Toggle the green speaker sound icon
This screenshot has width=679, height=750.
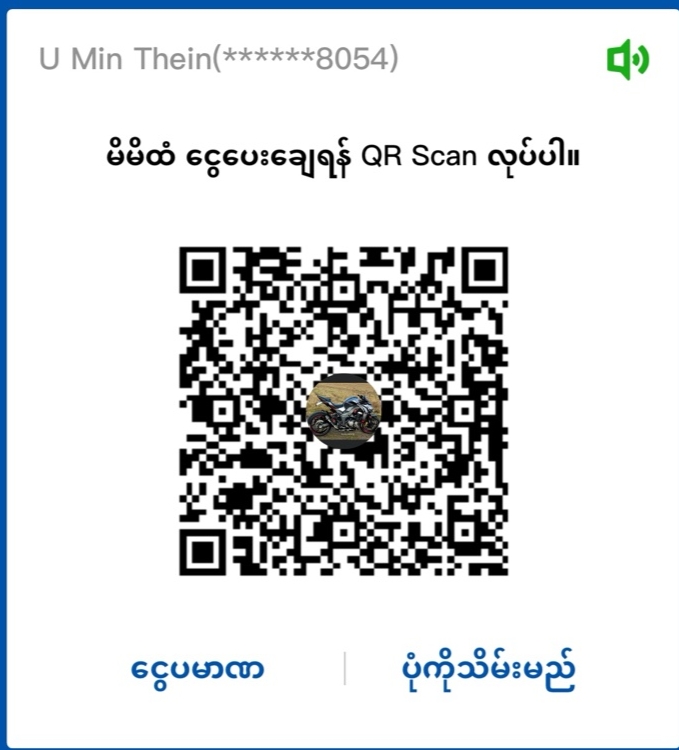(x=627, y=61)
